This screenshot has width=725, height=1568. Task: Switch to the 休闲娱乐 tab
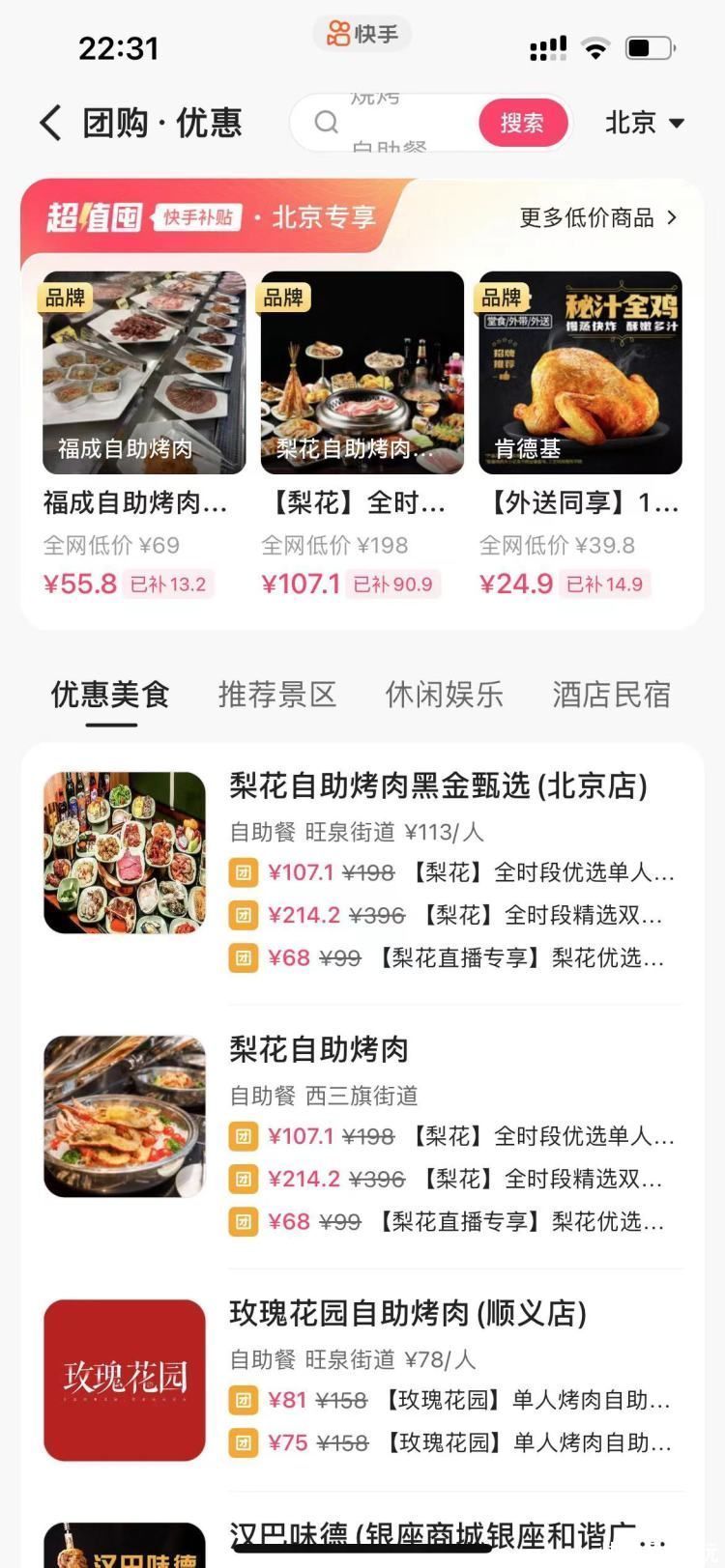pos(445,694)
